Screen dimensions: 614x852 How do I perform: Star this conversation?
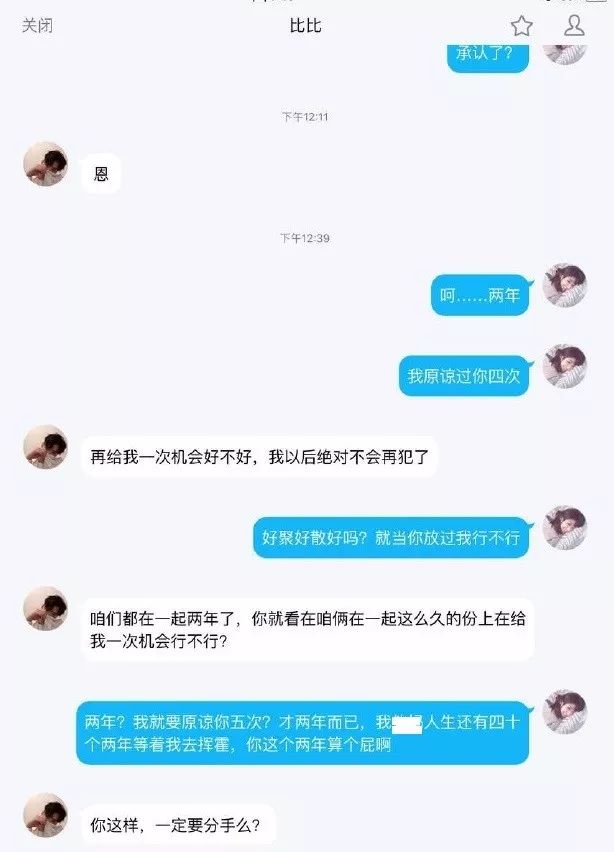tap(521, 26)
